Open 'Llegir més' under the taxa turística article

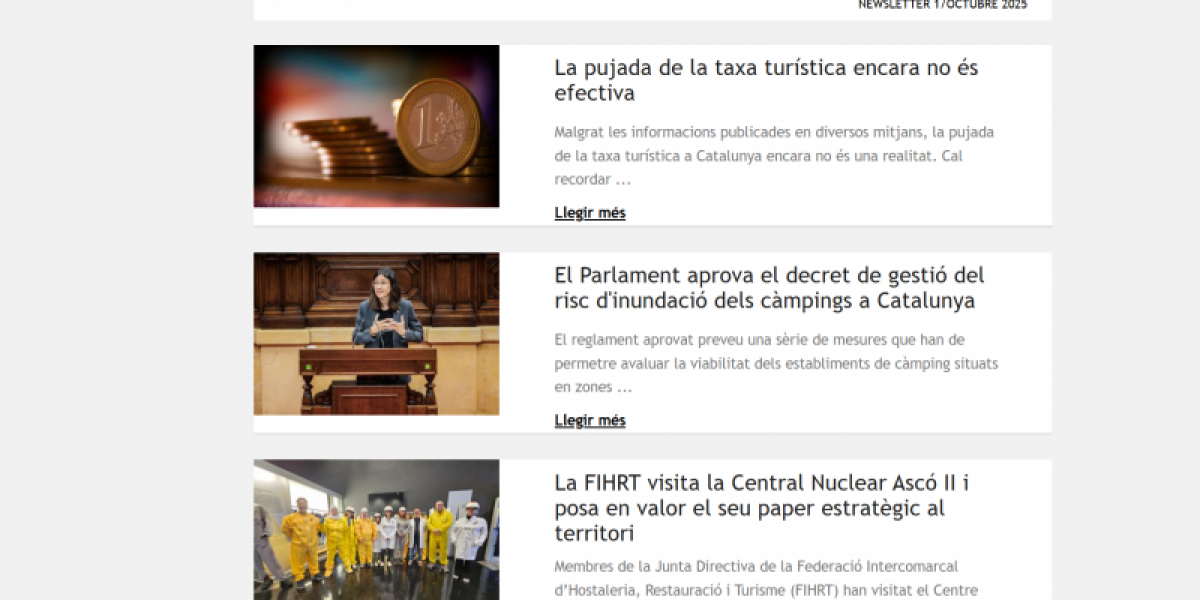coord(590,213)
